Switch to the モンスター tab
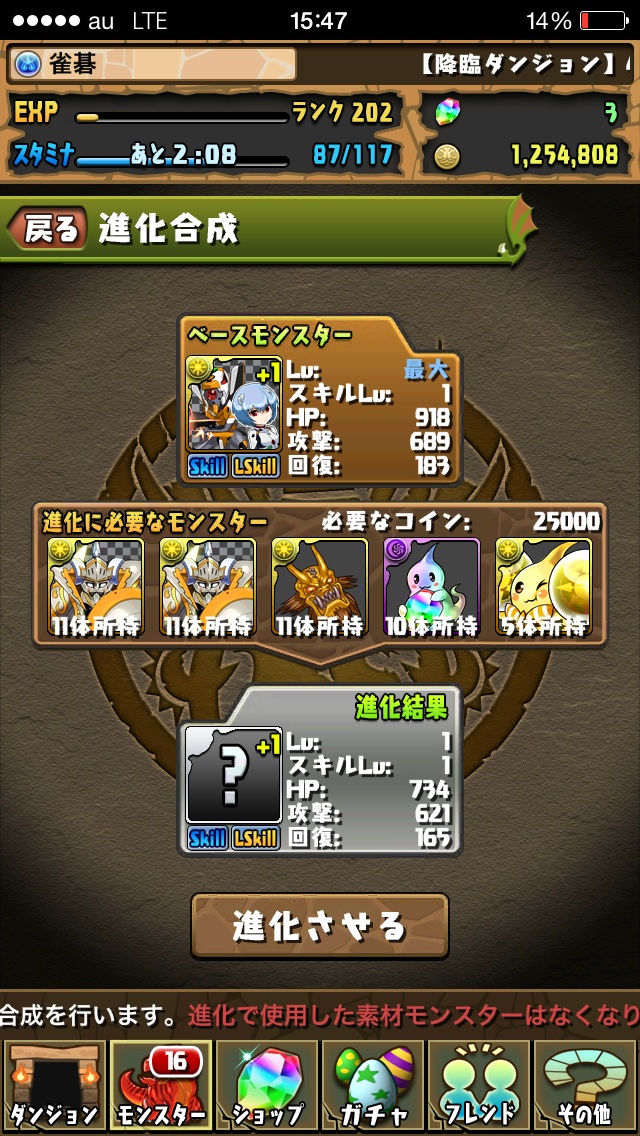The image size is (640, 1136). click(160, 1086)
